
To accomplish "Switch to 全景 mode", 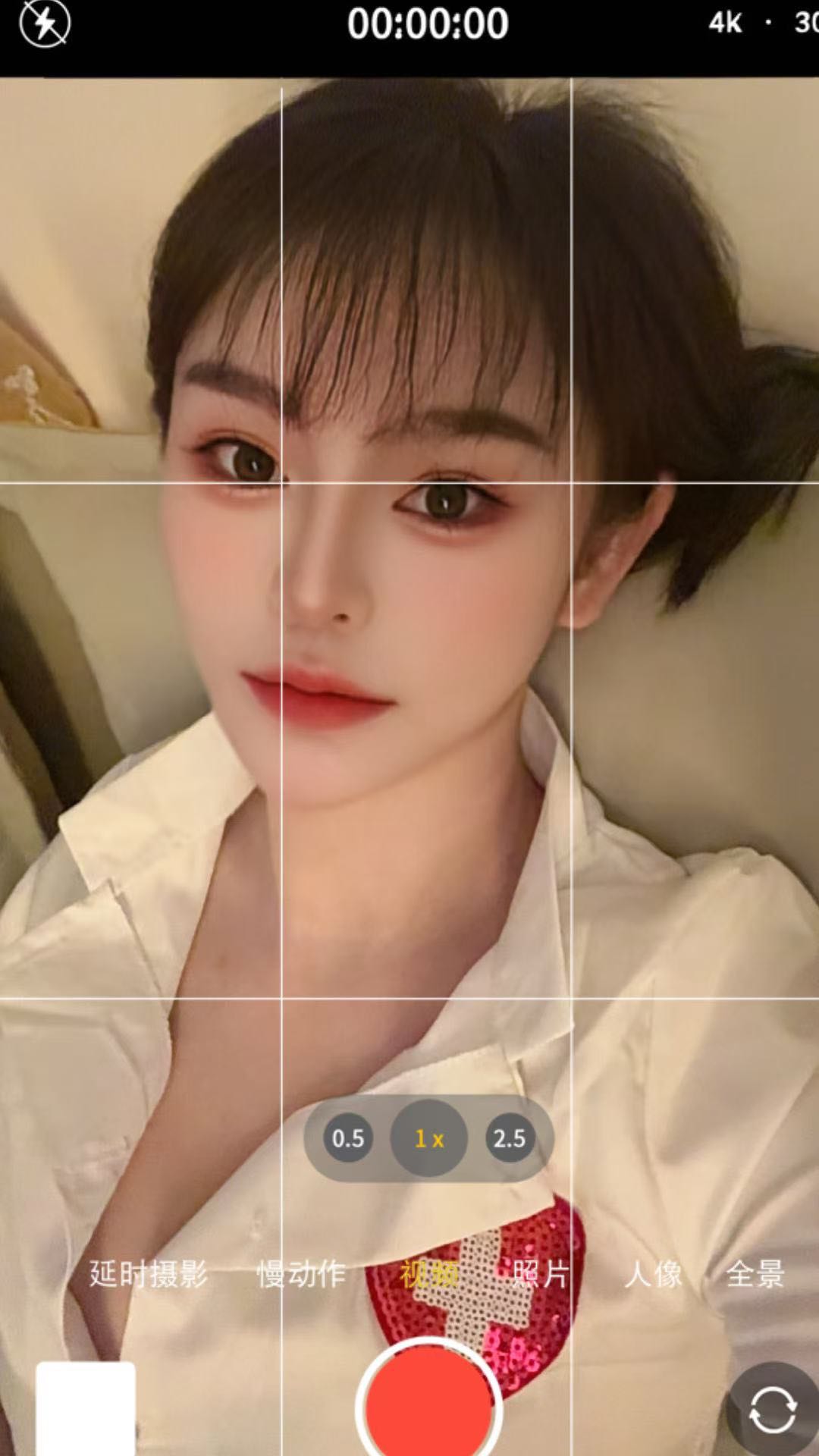I will [755, 1274].
